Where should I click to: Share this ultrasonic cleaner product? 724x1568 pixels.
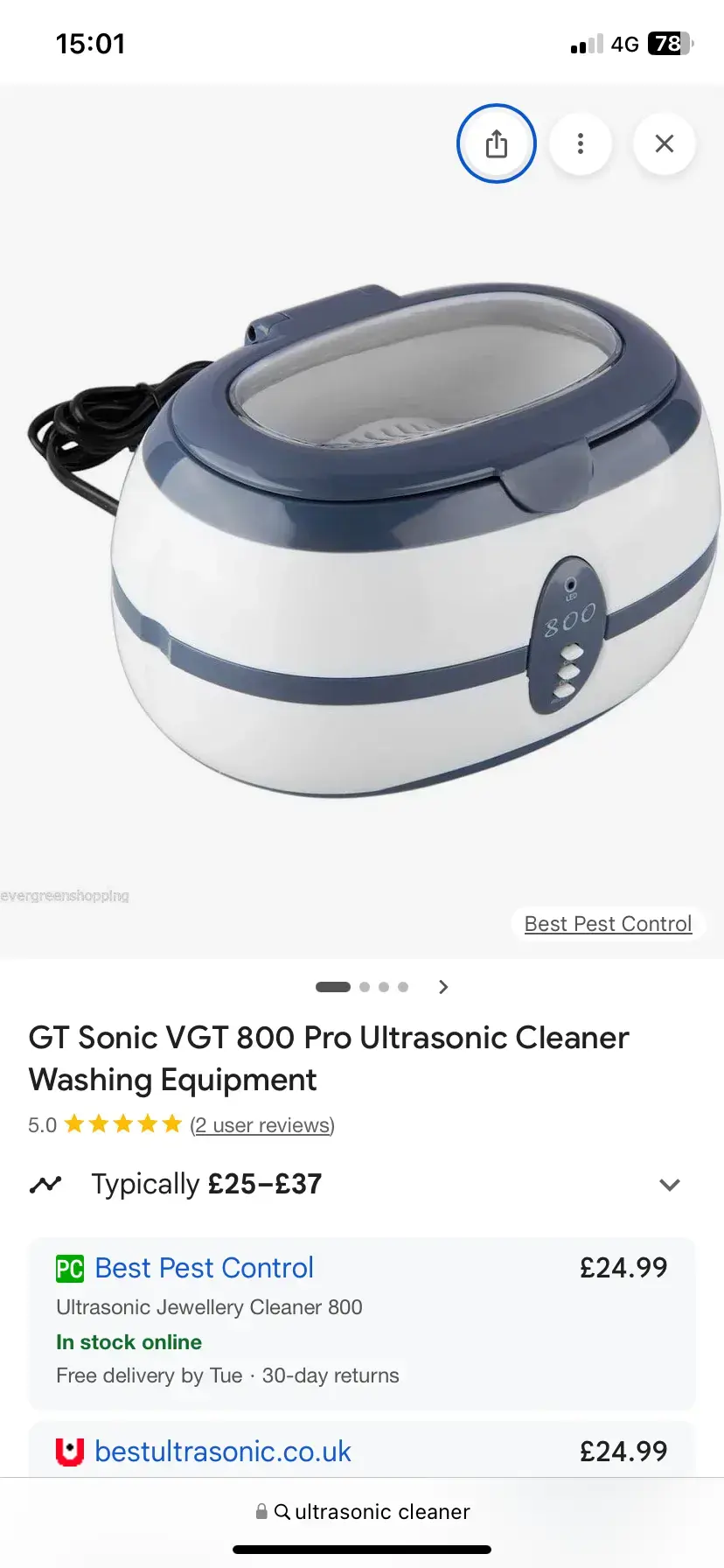(496, 143)
